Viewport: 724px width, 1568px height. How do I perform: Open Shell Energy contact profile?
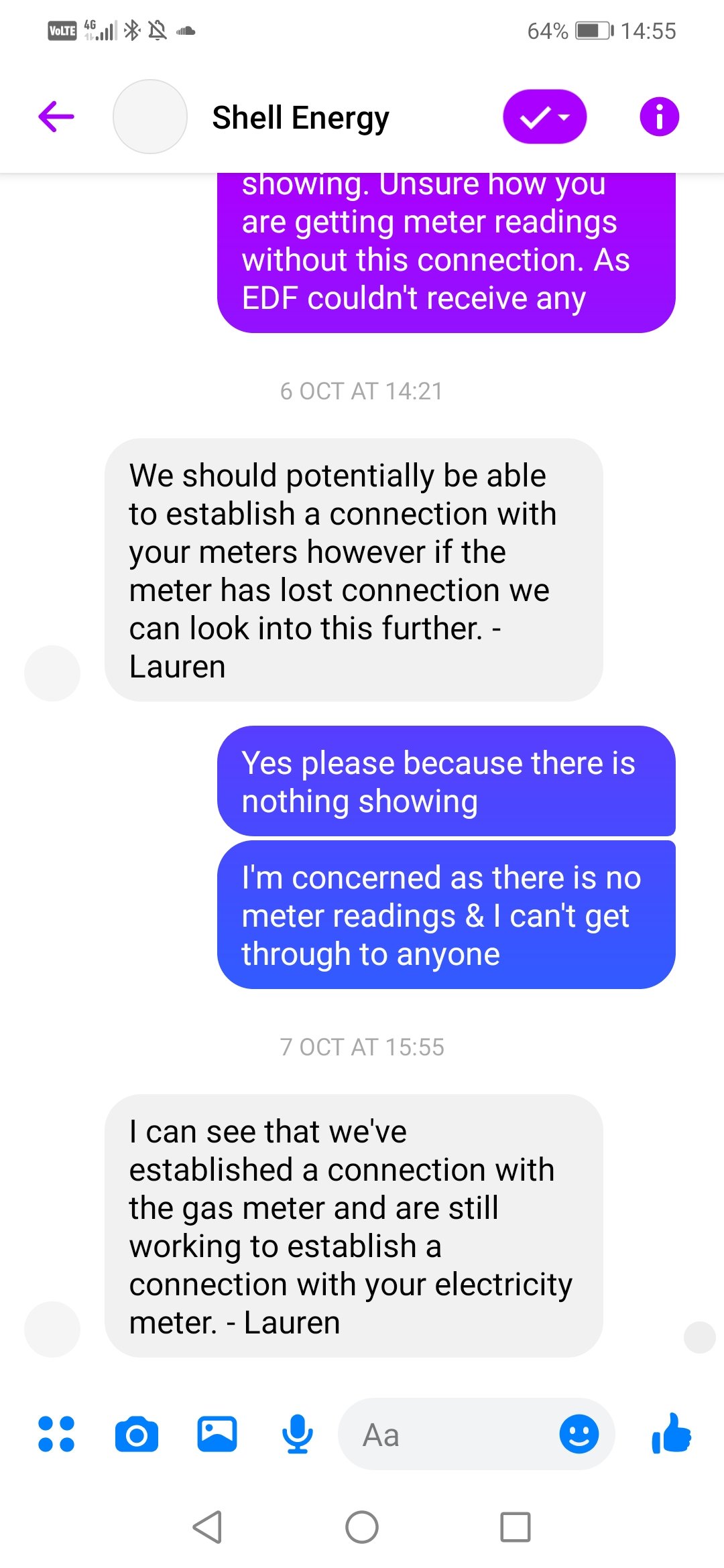click(x=300, y=117)
